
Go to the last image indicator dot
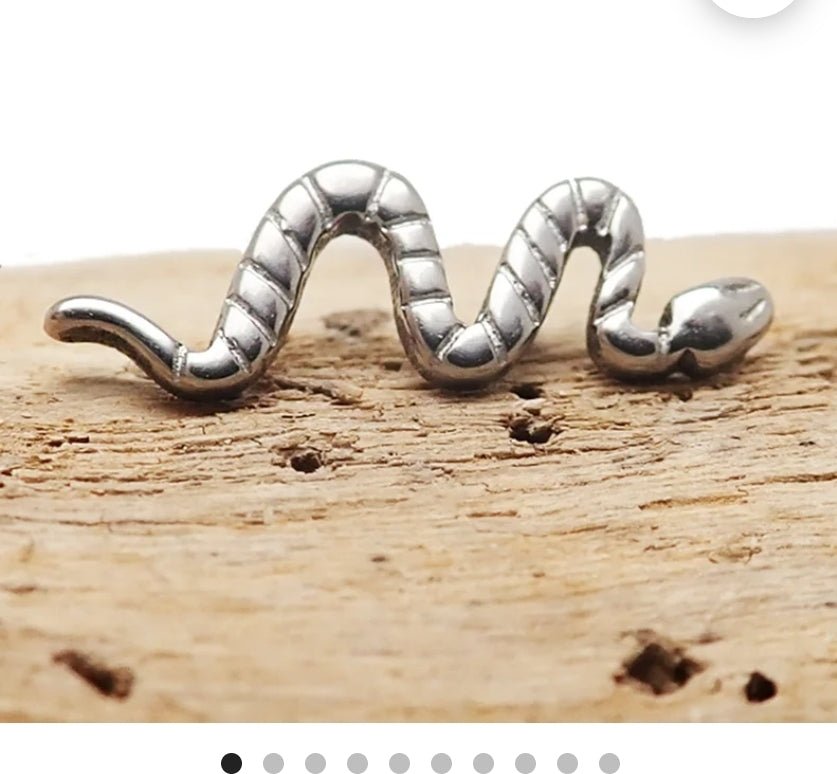(x=609, y=763)
